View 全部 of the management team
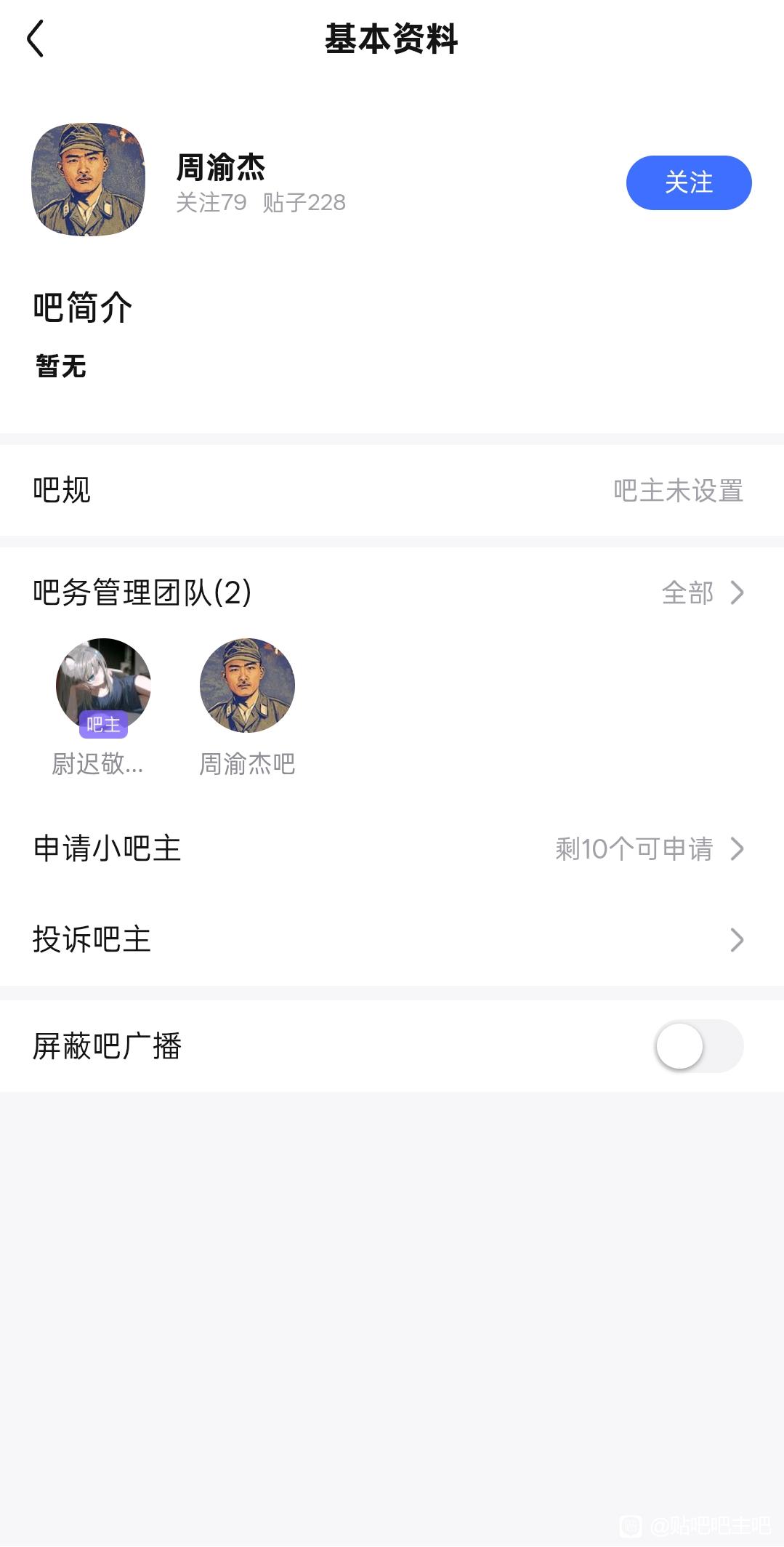Image resolution: width=784 pixels, height=1547 pixels. click(x=702, y=592)
